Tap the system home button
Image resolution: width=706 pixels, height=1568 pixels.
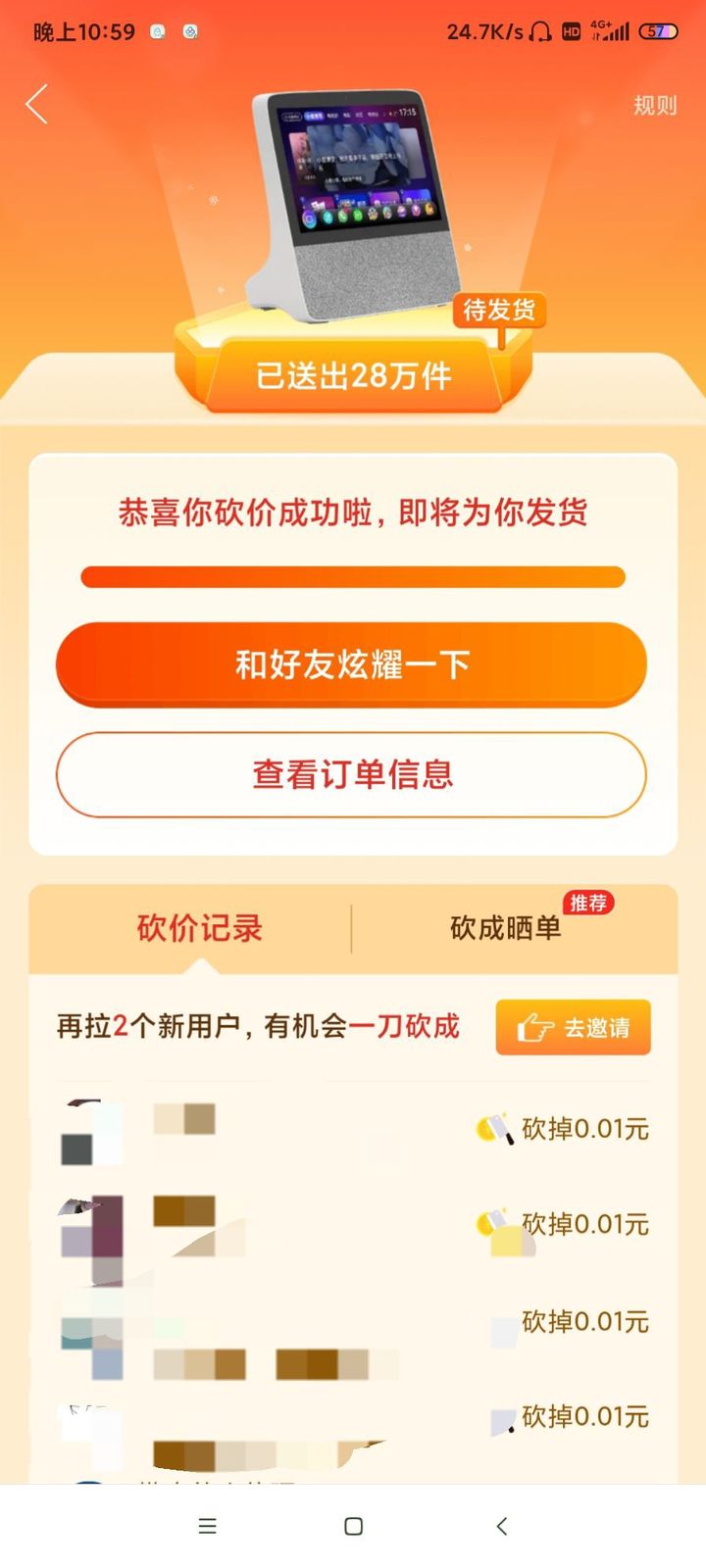coord(354,1526)
